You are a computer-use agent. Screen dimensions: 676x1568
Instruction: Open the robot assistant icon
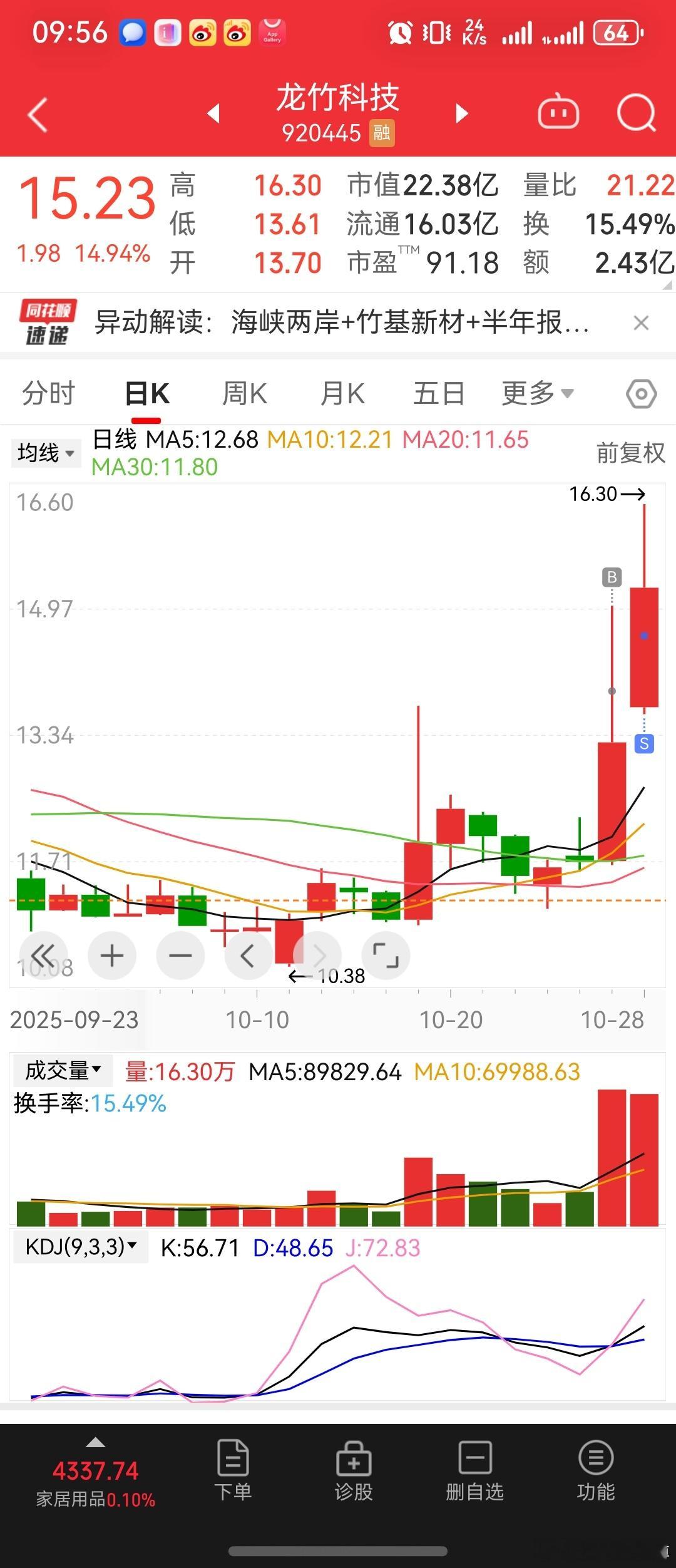558,112
